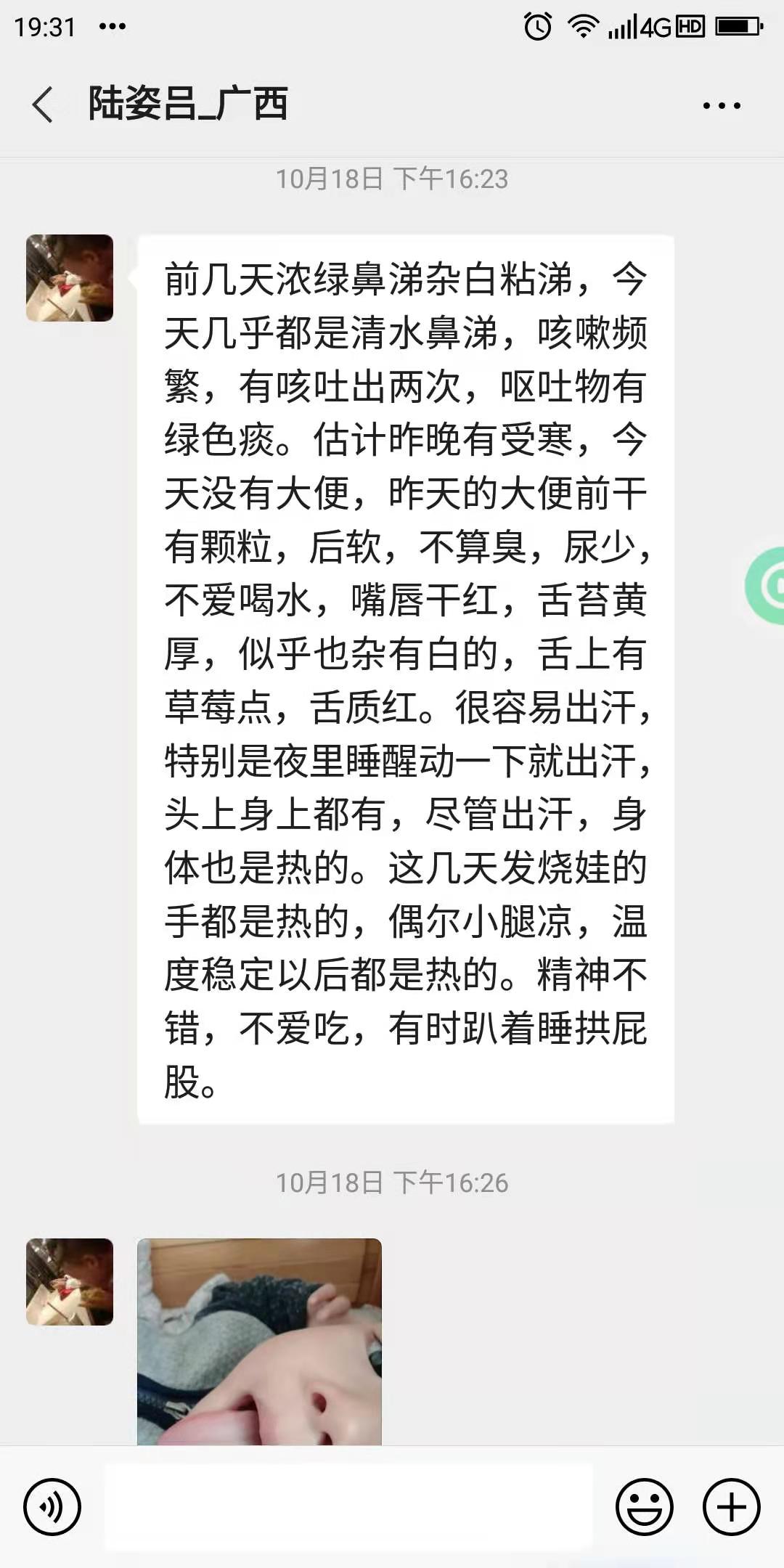The width and height of the screenshot is (784, 1568).
Task: Go back from the chat
Action: (x=44, y=105)
